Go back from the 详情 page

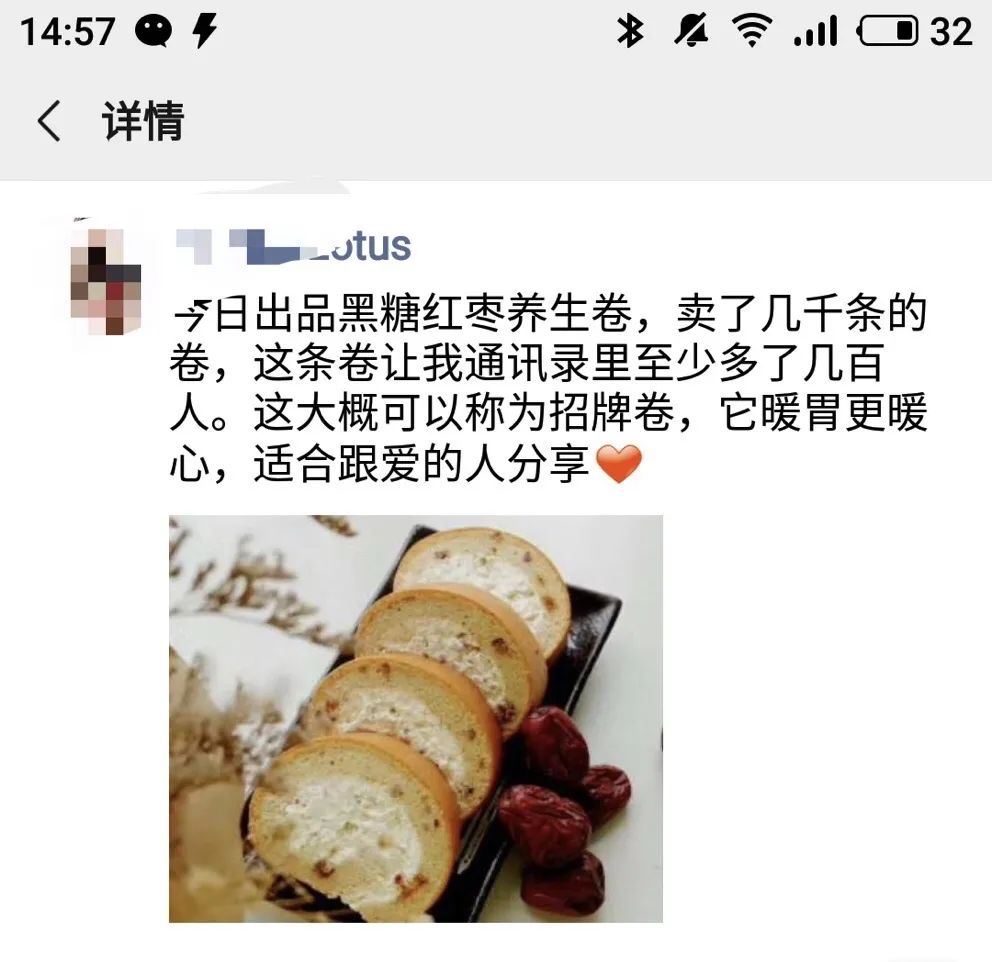48,122
